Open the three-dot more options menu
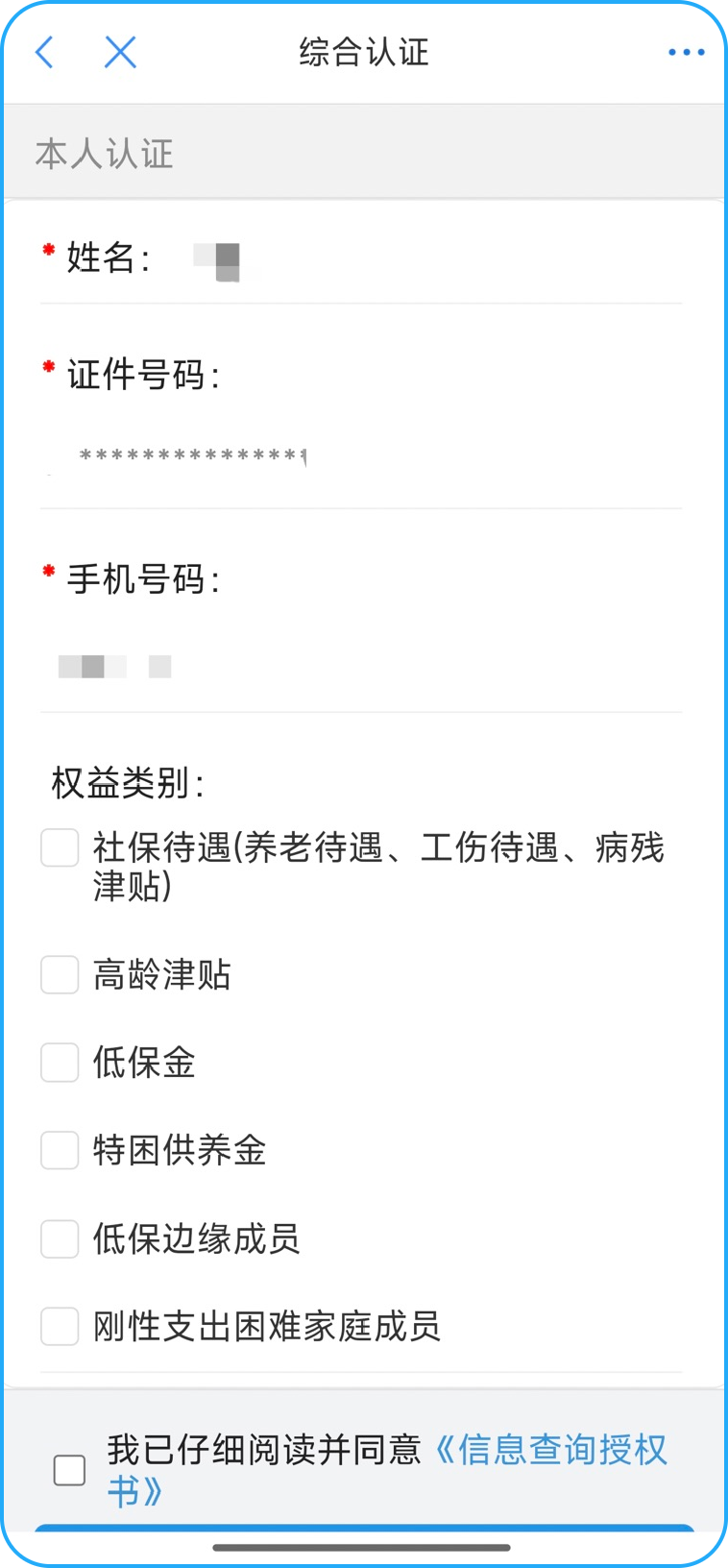 (x=686, y=52)
